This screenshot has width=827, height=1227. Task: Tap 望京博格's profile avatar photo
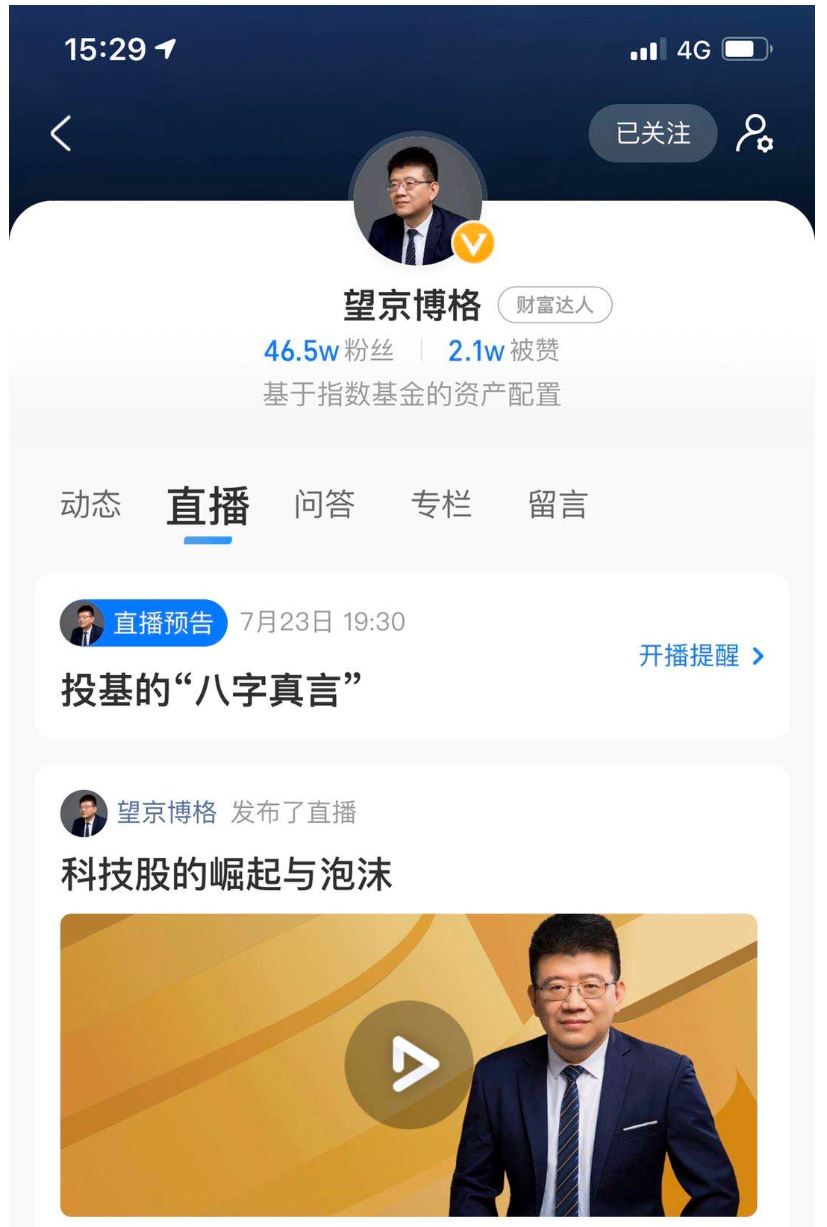coord(416,196)
